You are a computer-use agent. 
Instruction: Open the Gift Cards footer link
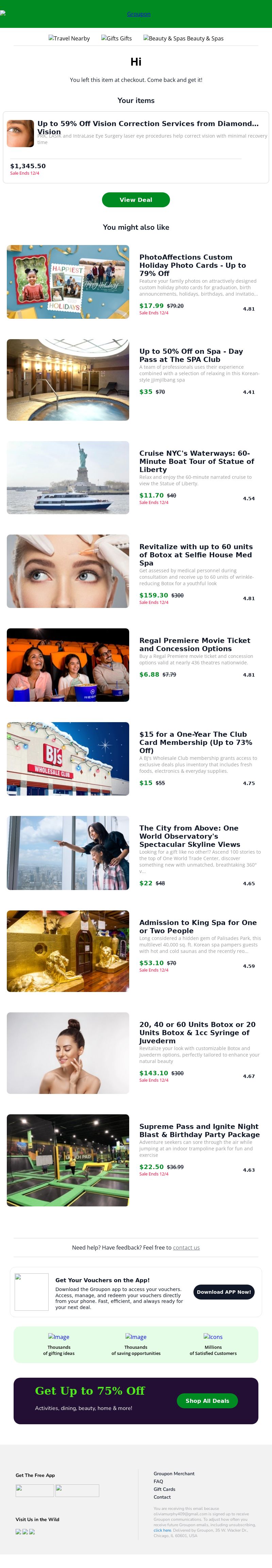(164, 1489)
